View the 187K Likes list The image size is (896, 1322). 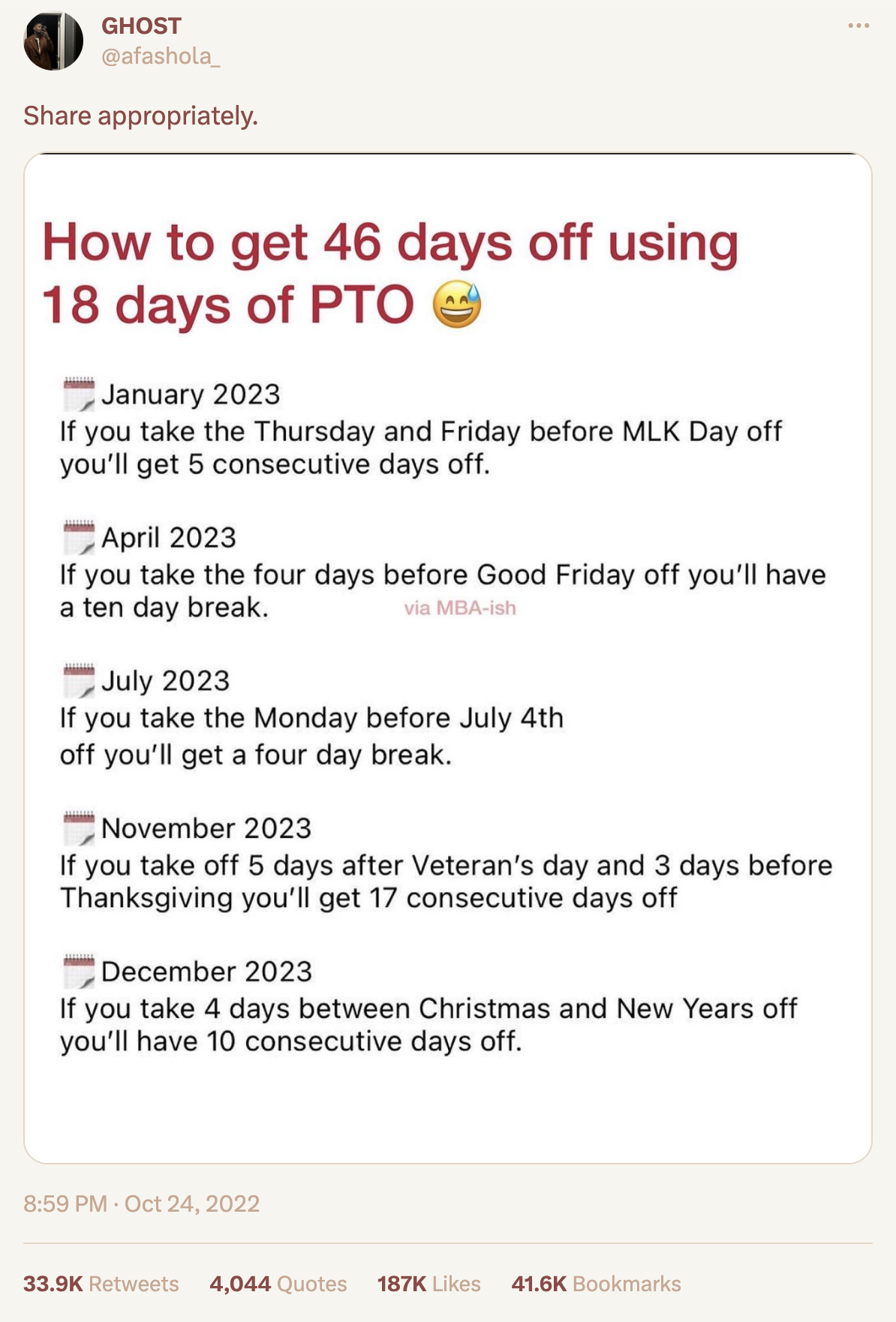[428, 1284]
